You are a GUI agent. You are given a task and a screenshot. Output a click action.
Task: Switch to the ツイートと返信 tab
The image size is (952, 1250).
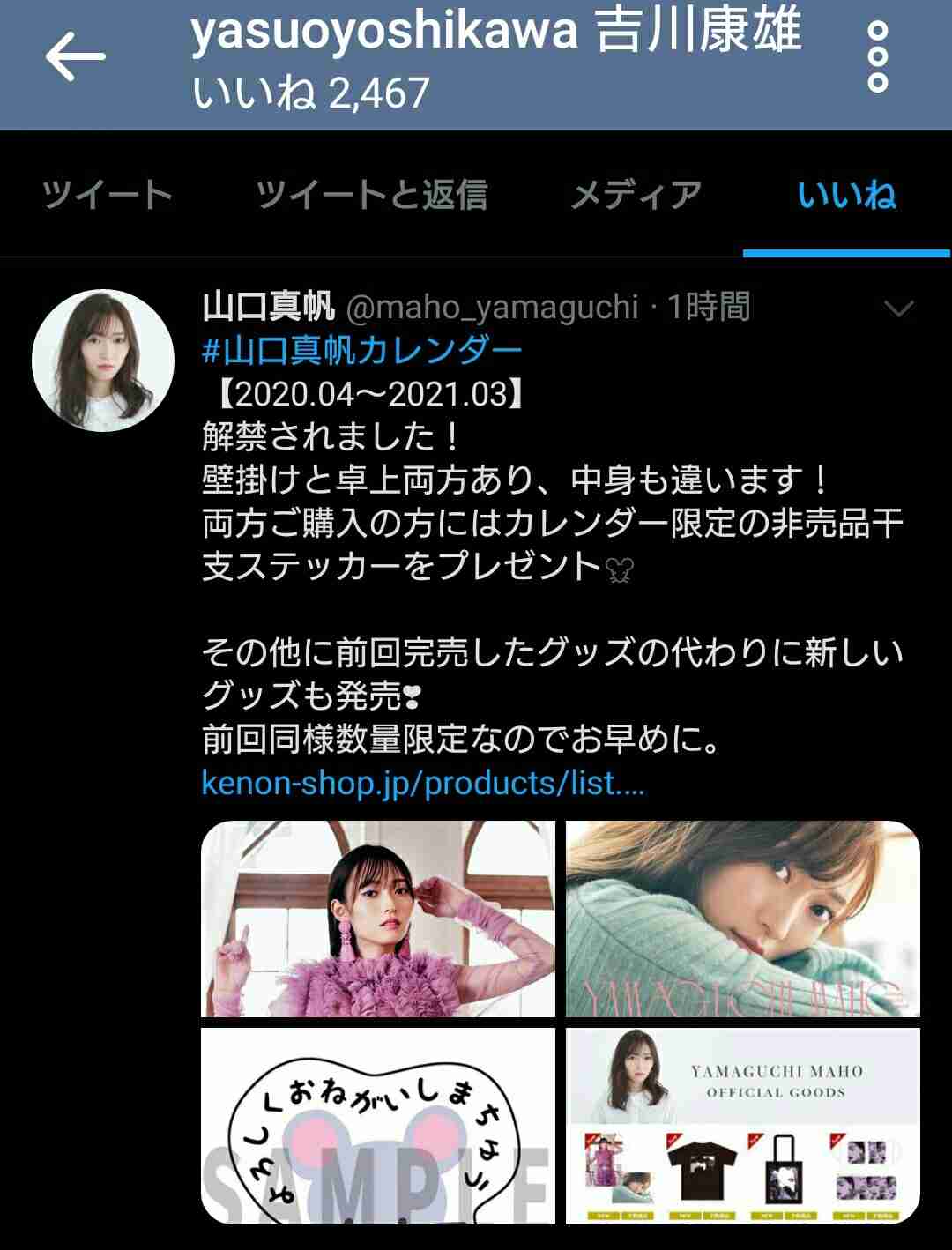(371, 195)
